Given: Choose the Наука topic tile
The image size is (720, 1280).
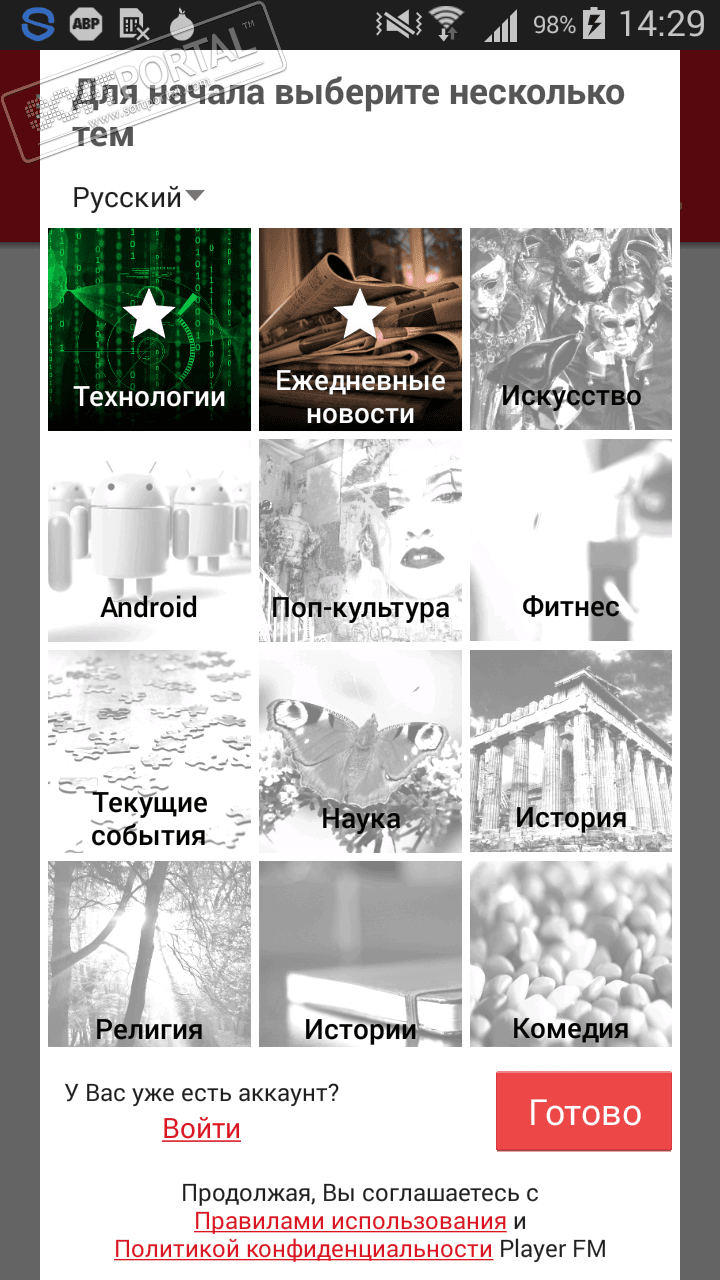Looking at the screenshot, I should pos(360,751).
